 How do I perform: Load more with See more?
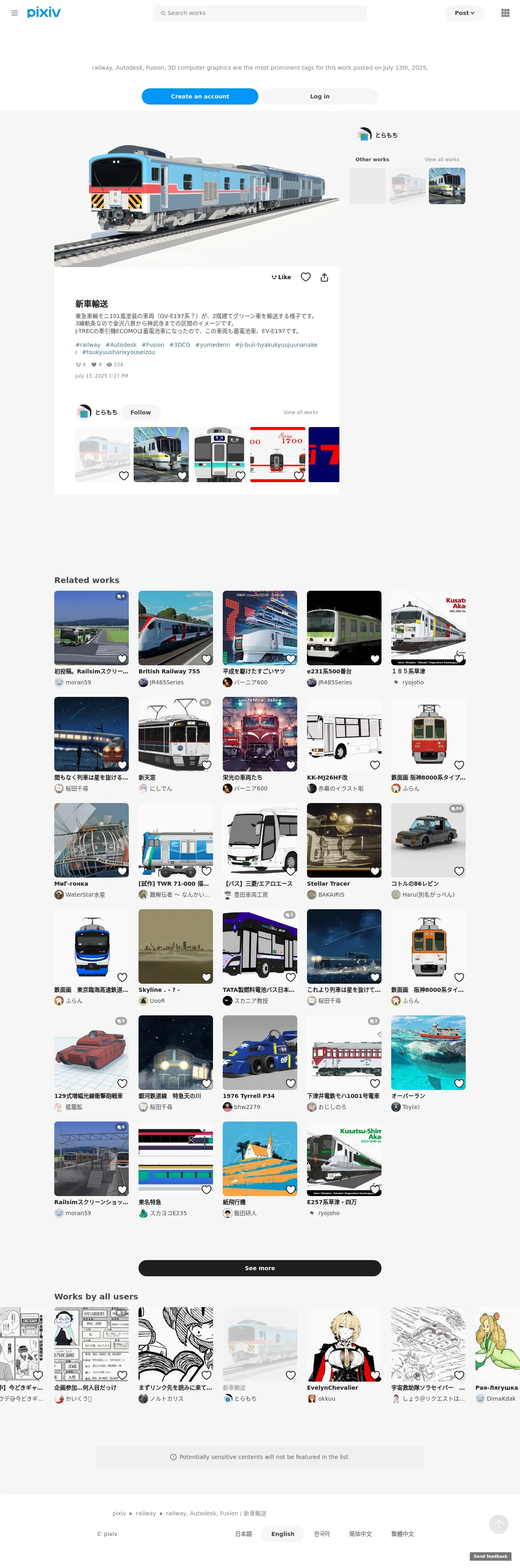(260, 1268)
